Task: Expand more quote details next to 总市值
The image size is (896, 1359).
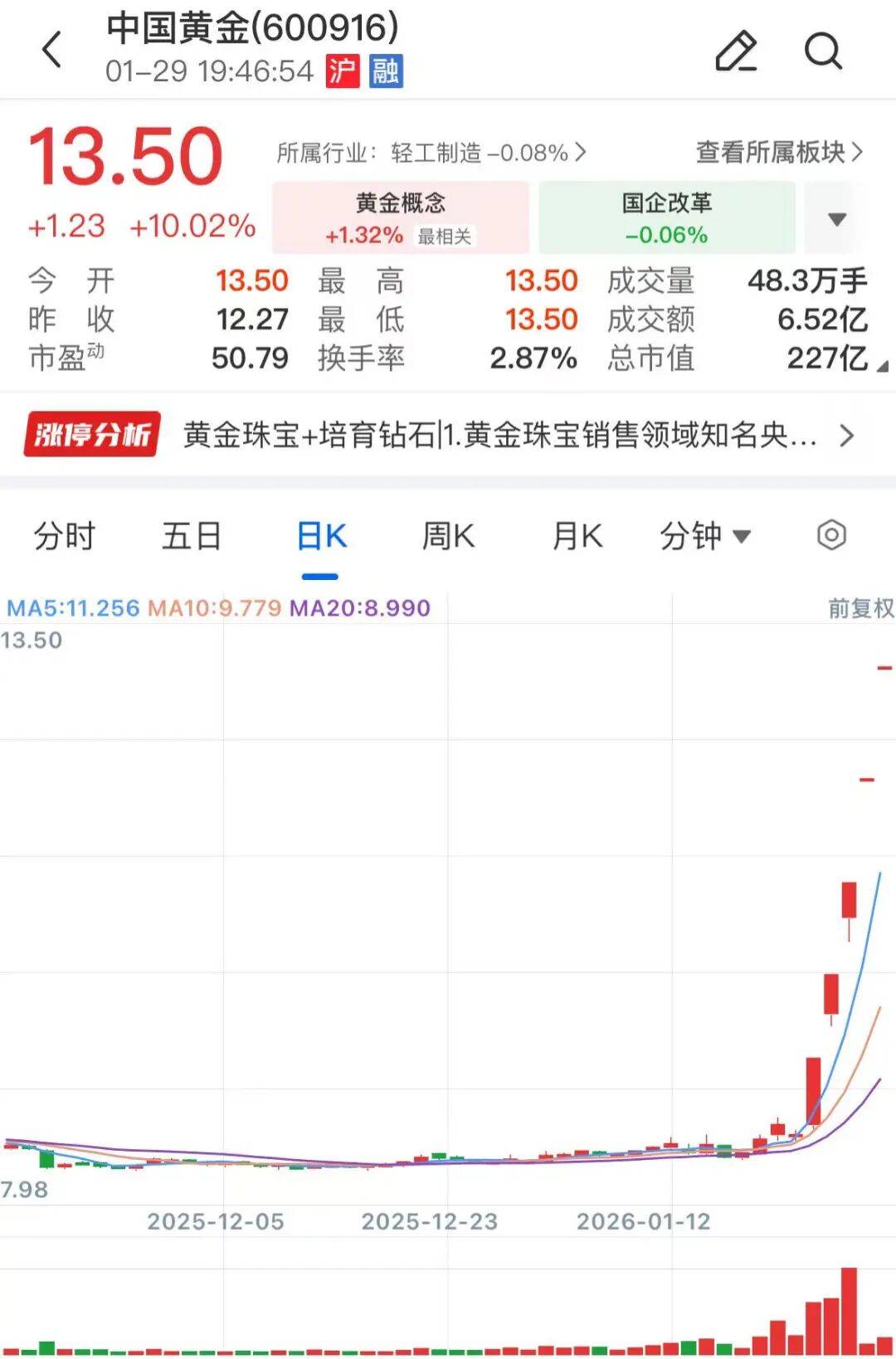Action: [882, 366]
